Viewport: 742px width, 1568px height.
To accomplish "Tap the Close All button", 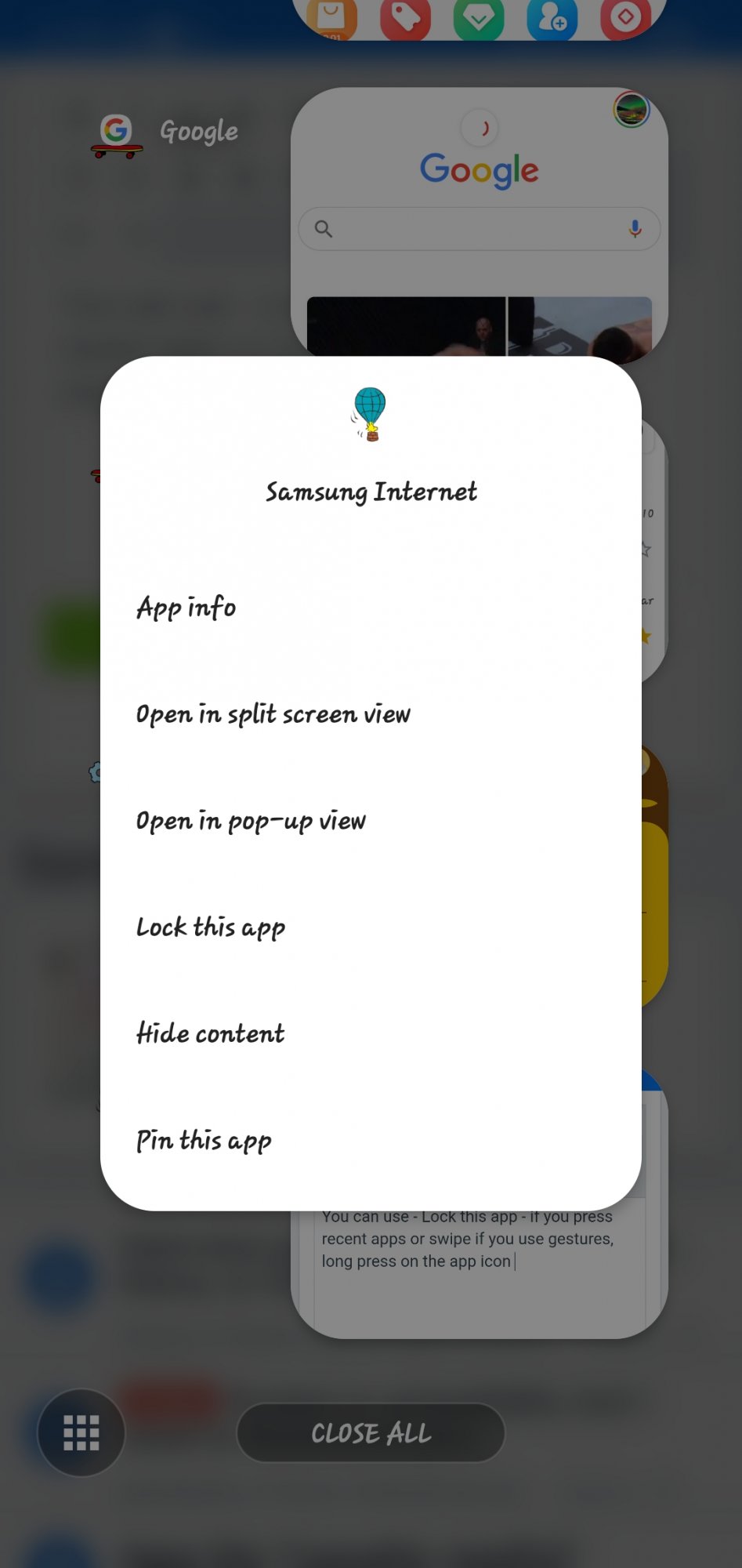I will coord(371,1433).
